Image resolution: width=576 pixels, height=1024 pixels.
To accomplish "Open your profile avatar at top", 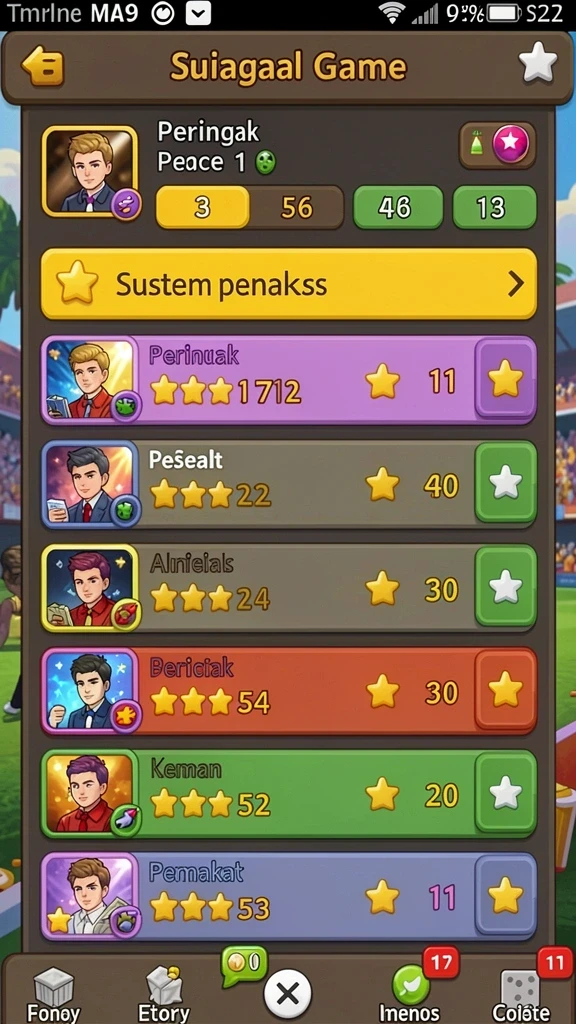I will [x=90, y=172].
